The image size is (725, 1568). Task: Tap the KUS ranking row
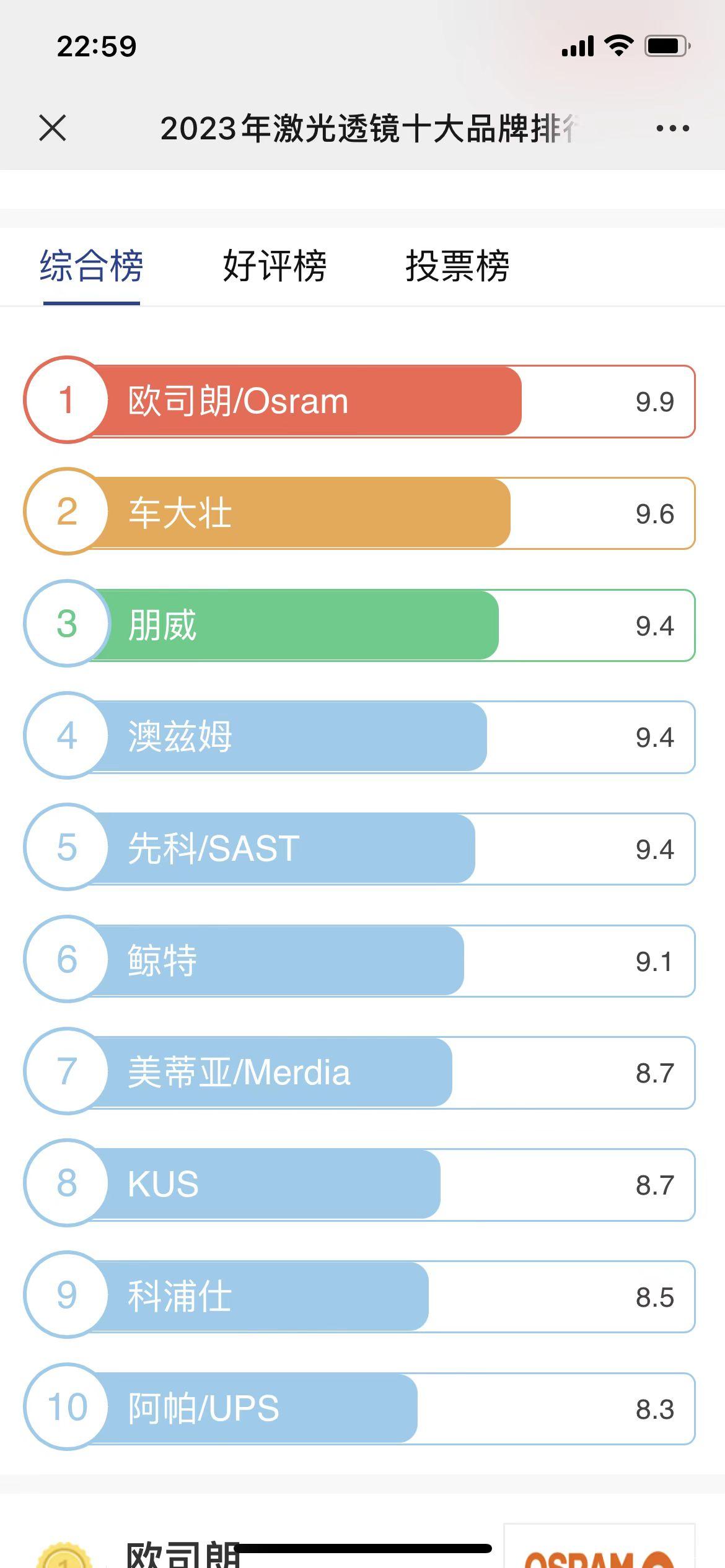pyautogui.click(x=359, y=1184)
